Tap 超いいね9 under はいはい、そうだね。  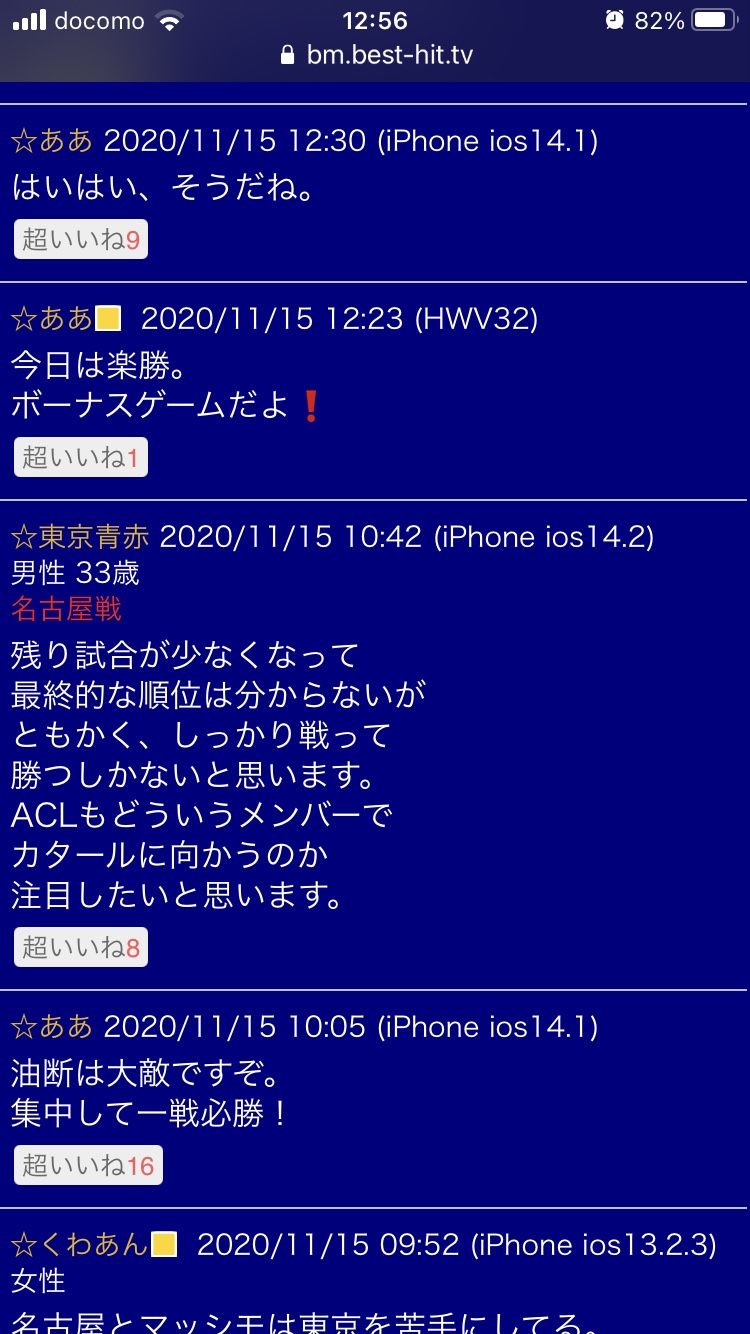pos(80,239)
